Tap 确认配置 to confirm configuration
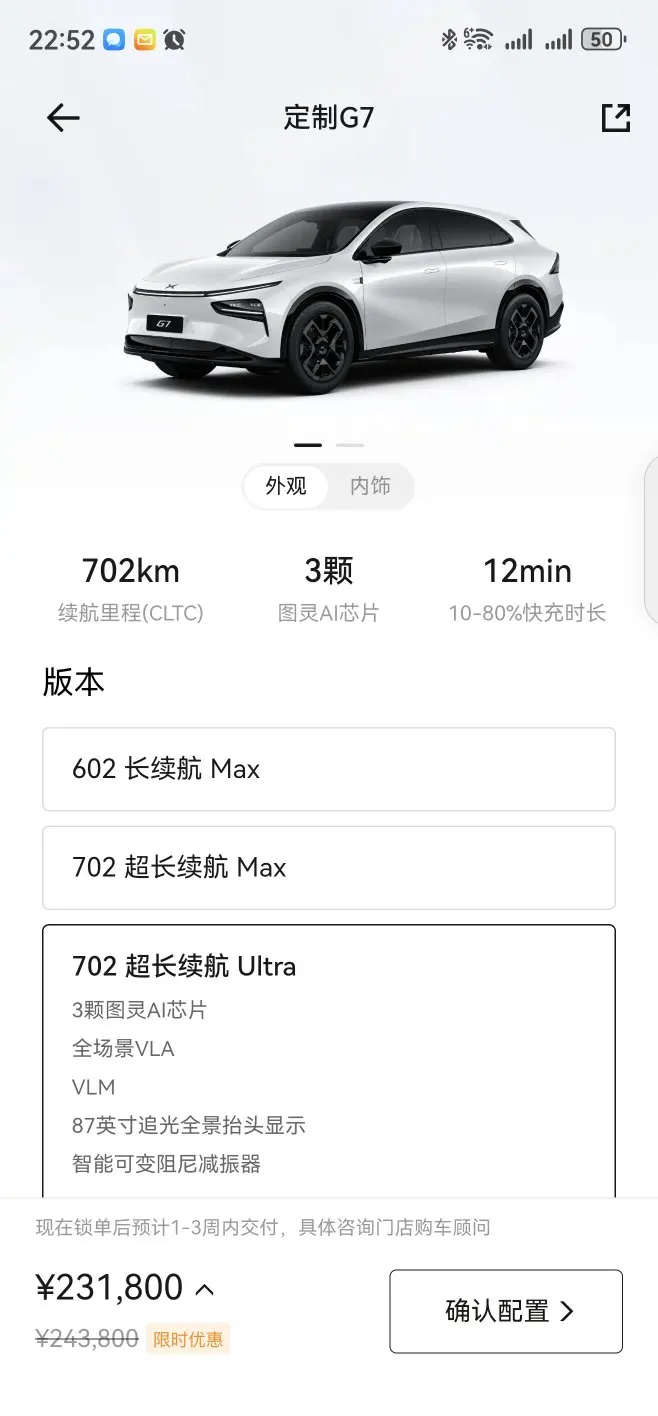 pyautogui.click(x=506, y=1311)
